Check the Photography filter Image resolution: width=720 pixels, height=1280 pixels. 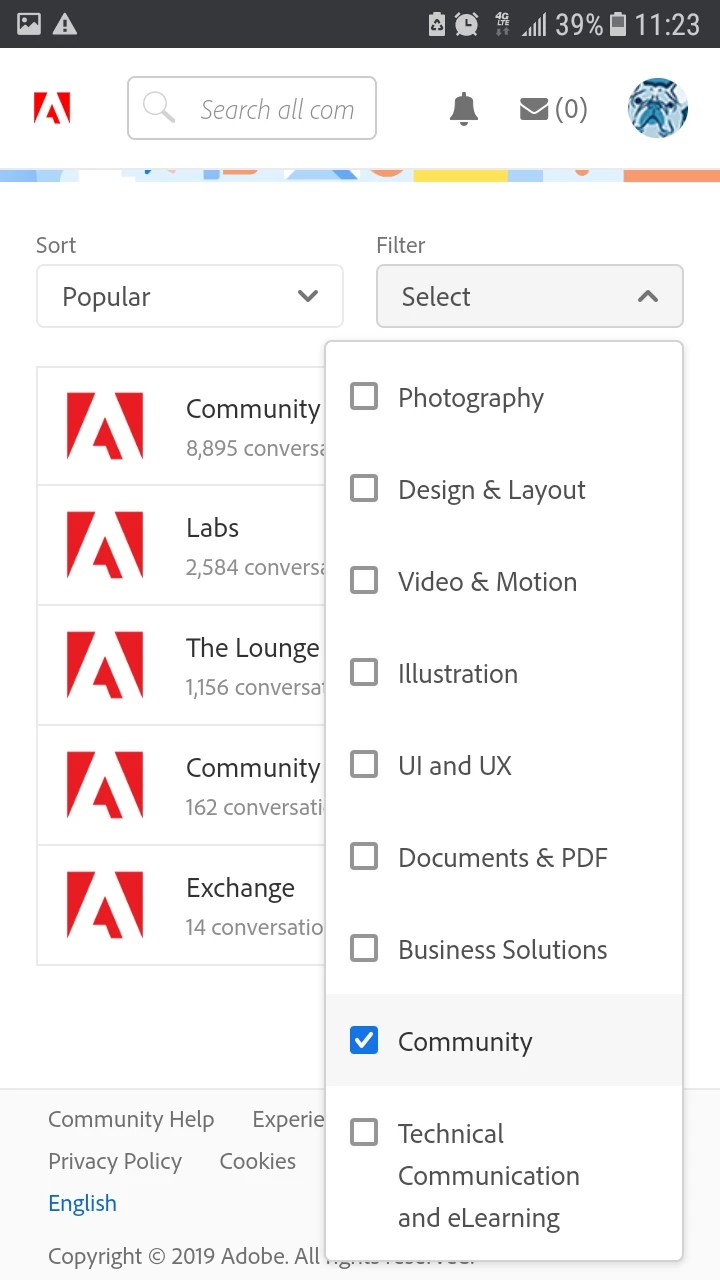tap(364, 397)
